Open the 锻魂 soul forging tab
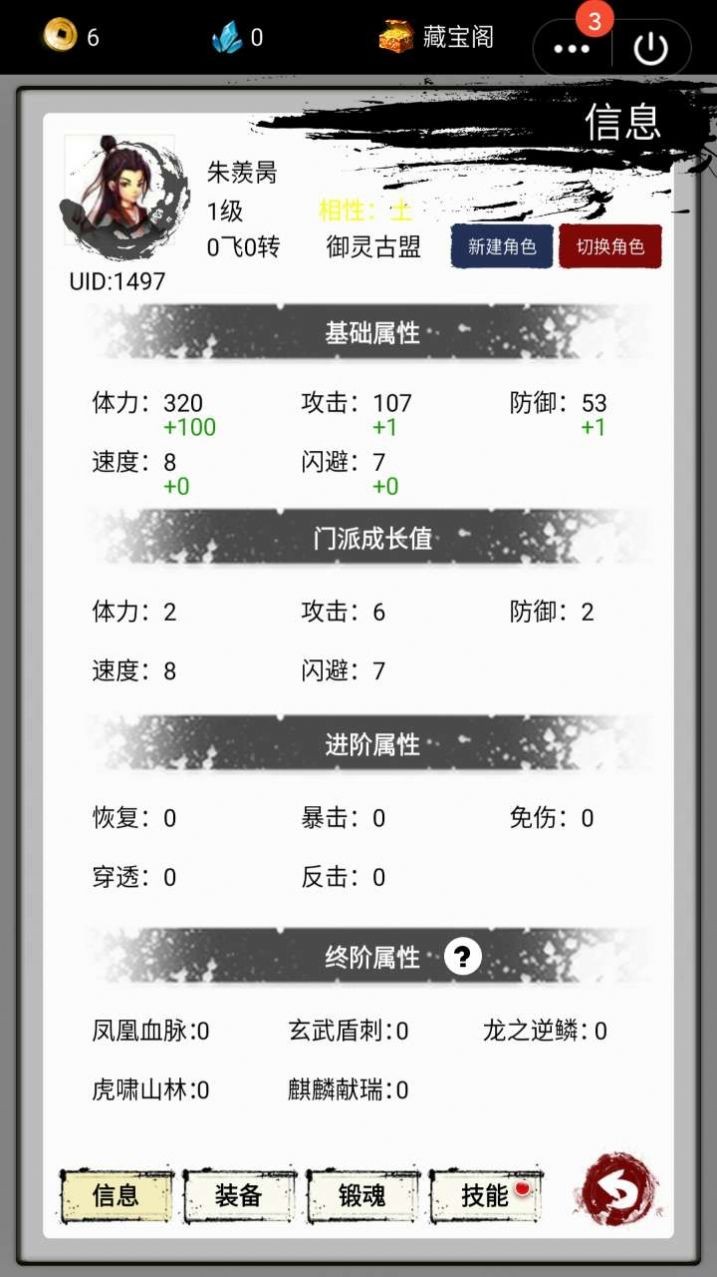717x1277 pixels. 361,1195
